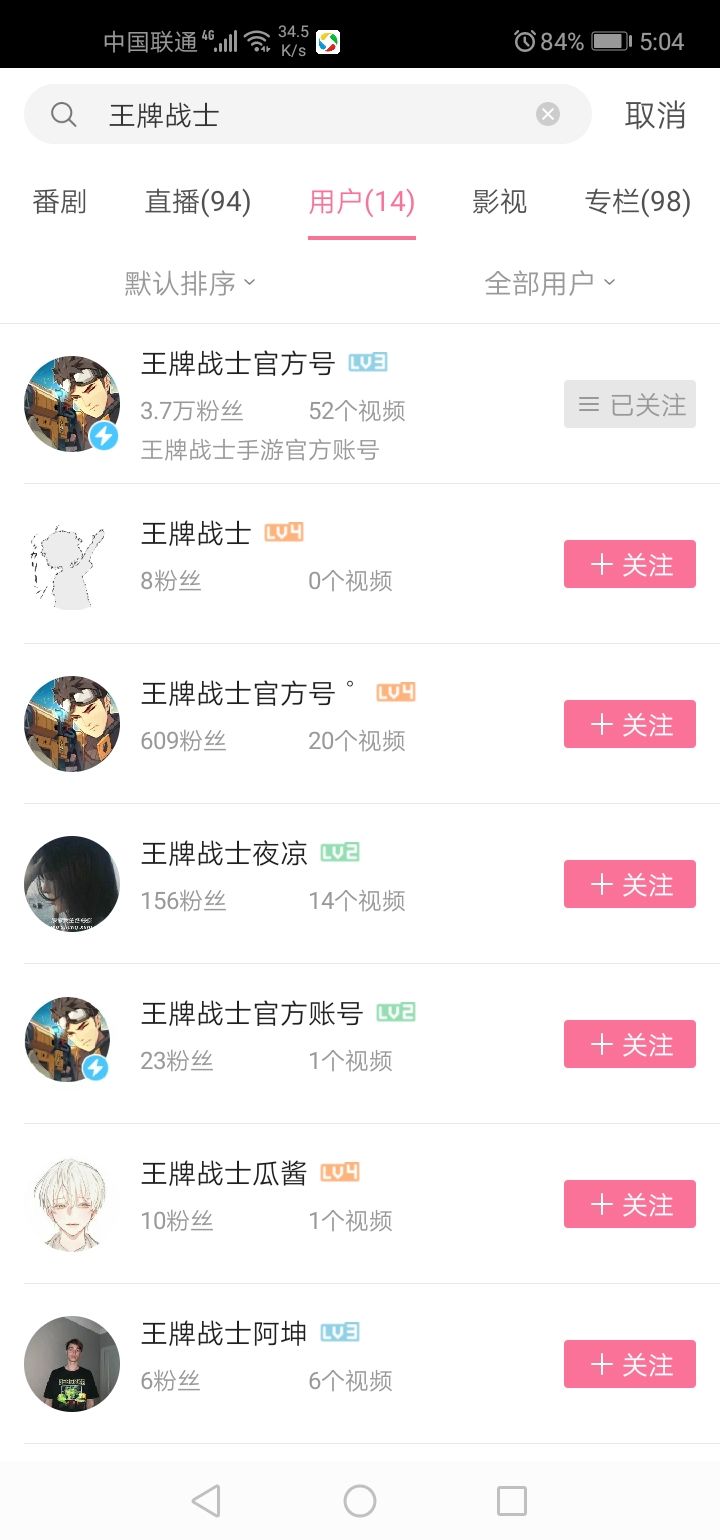The width and height of the screenshot is (720, 1540).
Task: Switch to the 影视 tab
Action: click(x=500, y=202)
